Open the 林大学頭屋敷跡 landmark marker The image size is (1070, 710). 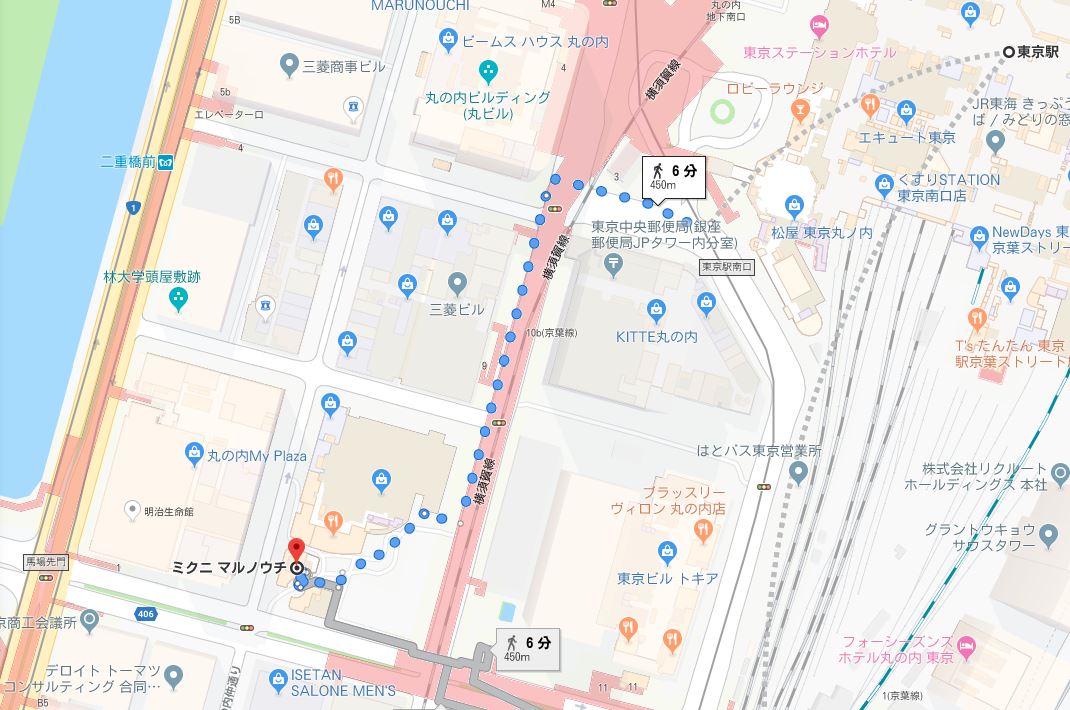[x=178, y=297]
